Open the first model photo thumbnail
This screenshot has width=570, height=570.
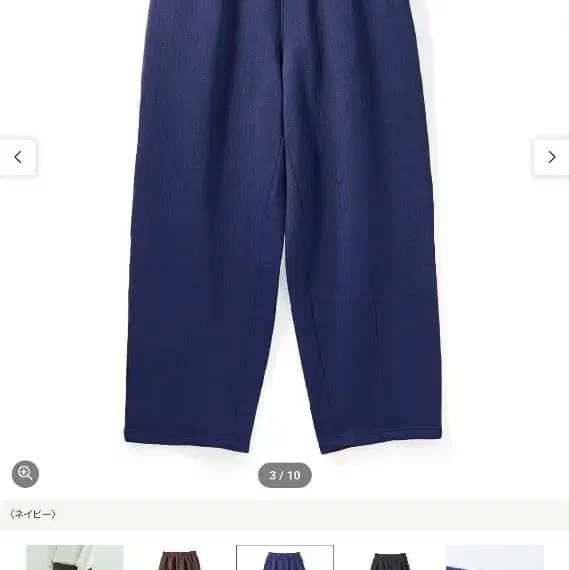click(75, 557)
